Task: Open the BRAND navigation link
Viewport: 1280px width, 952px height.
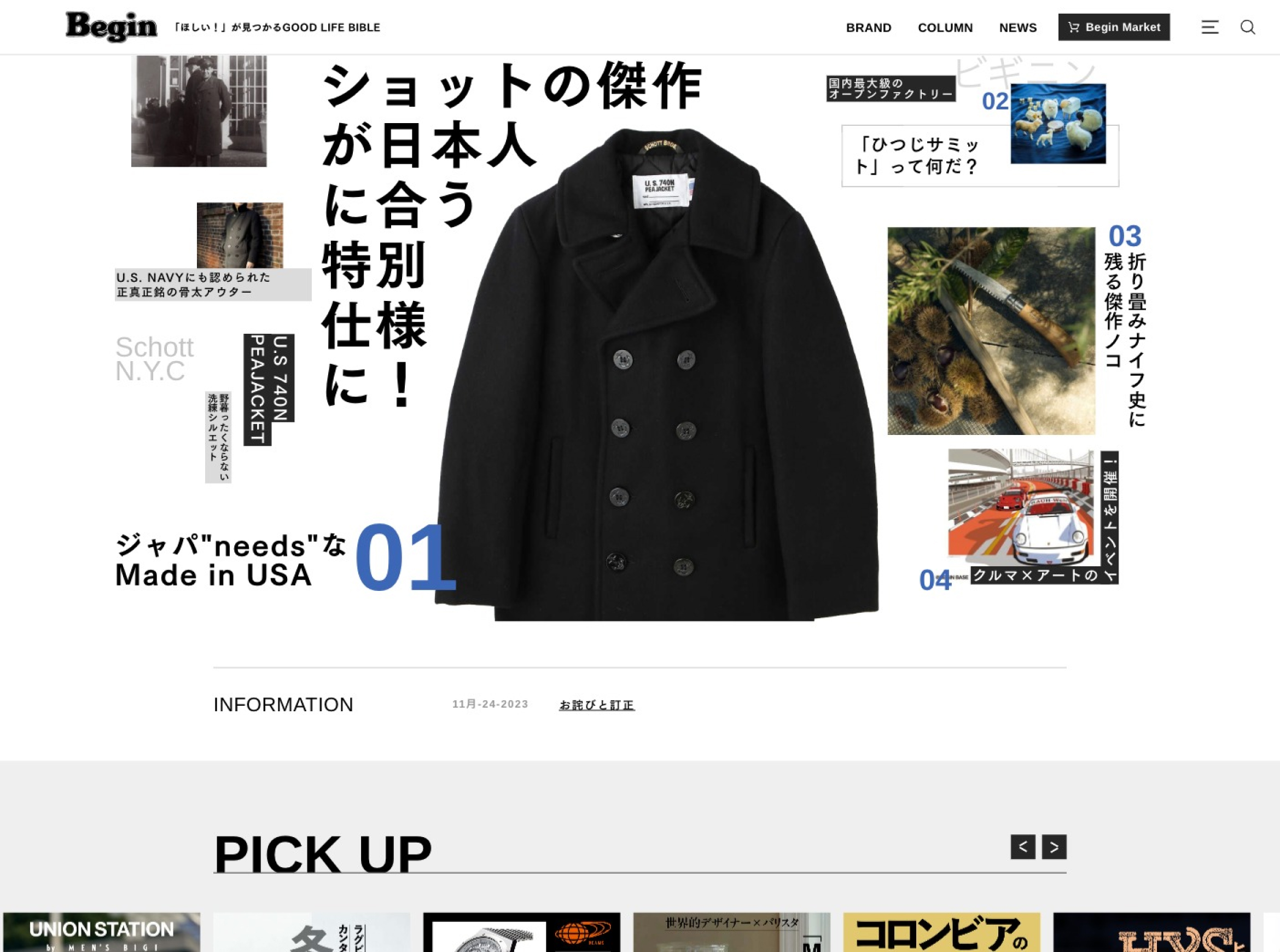Action: click(868, 28)
